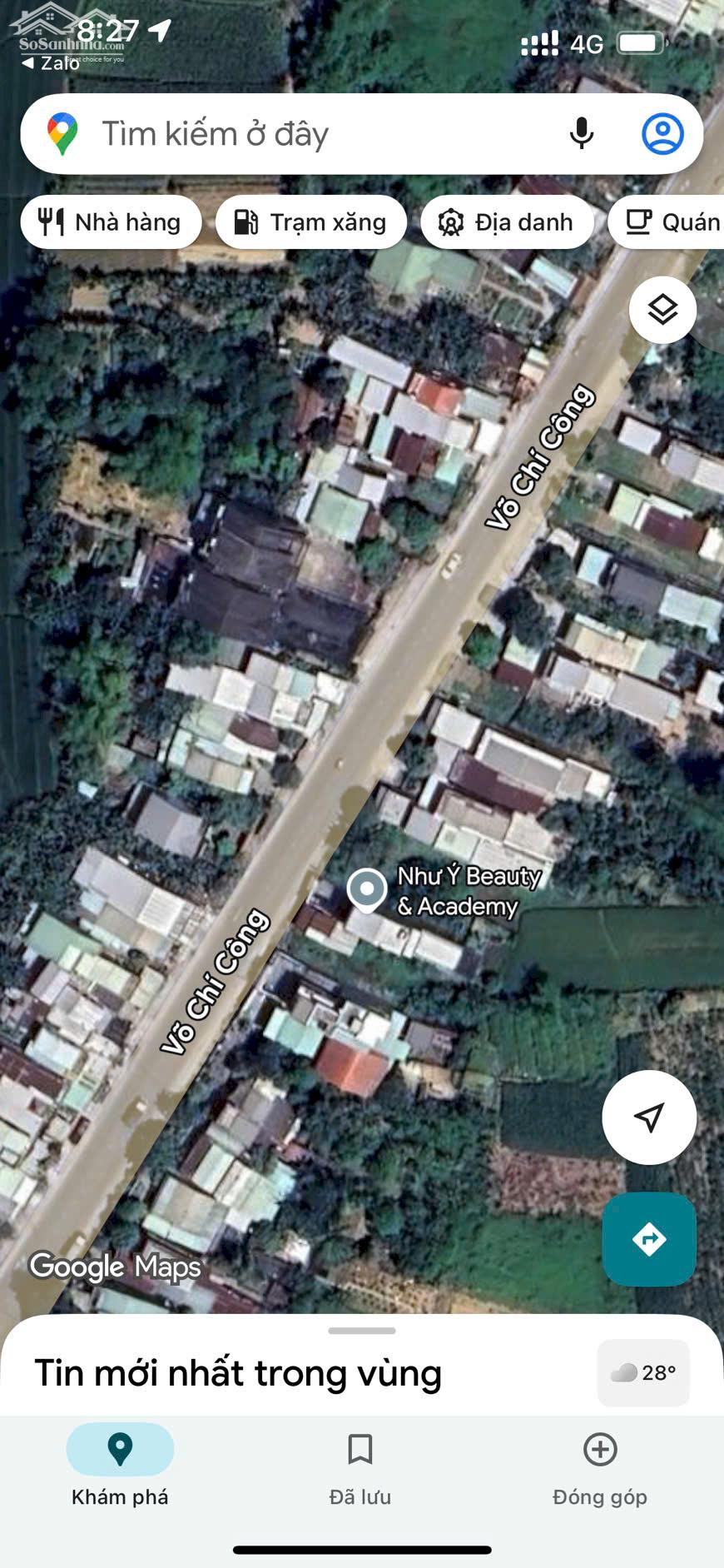Select the "Nhà hàng" chip
Image resolution: width=724 pixels, height=1568 pixels.
pos(112,222)
